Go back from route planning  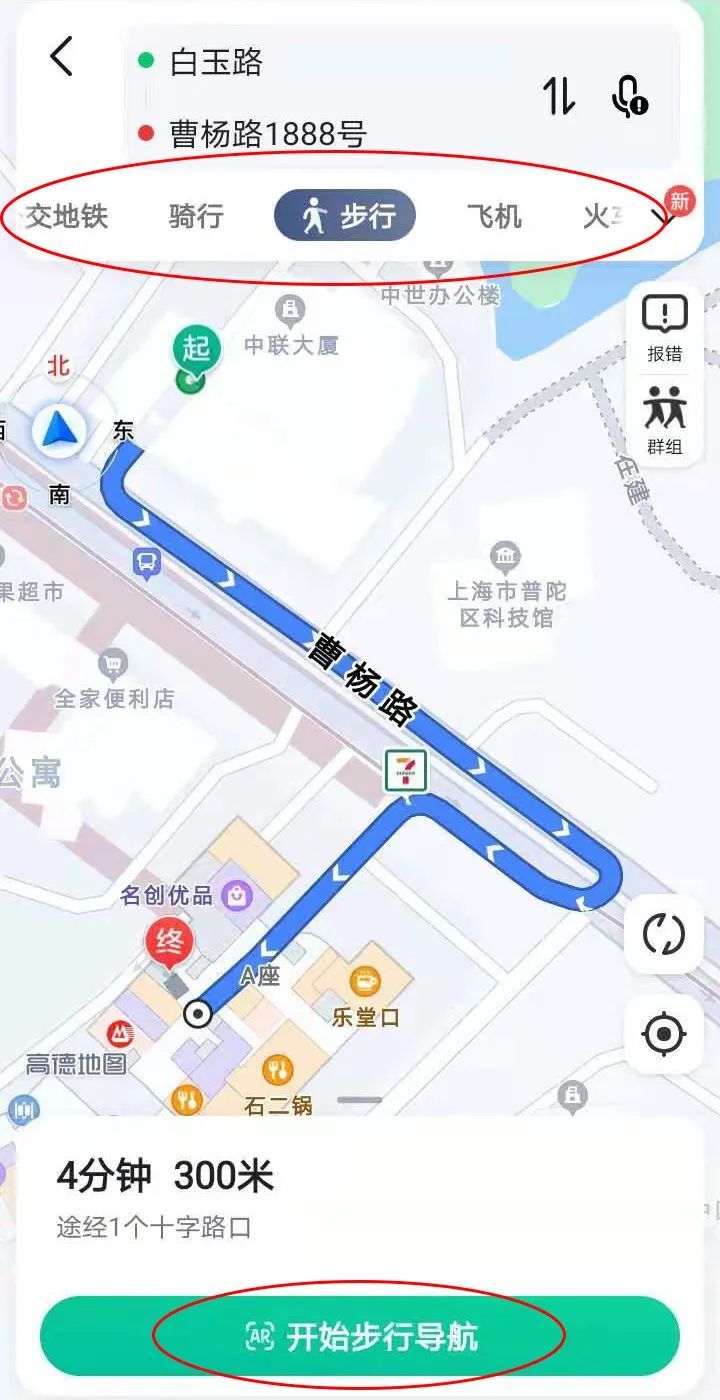pyautogui.click(x=62, y=57)
